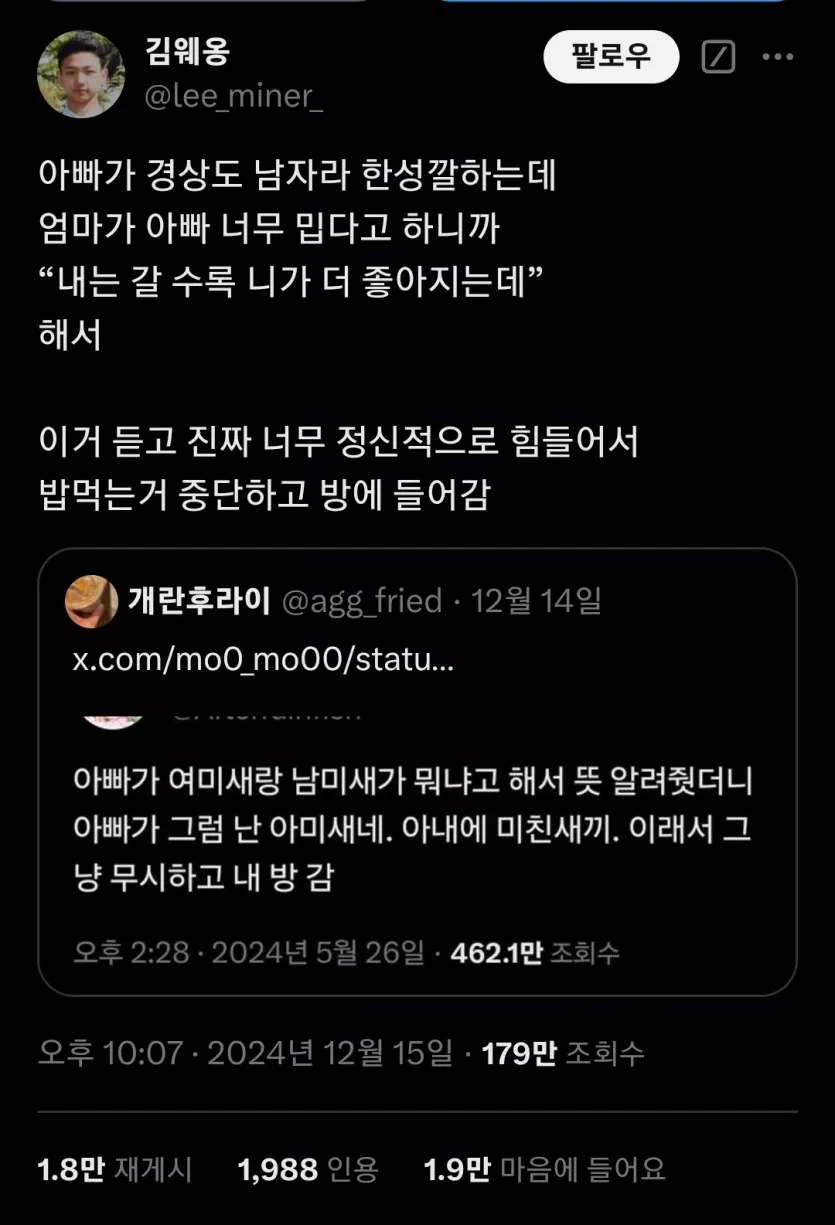Click the 12월 14일 timestamp link

[x=542, y=601]
